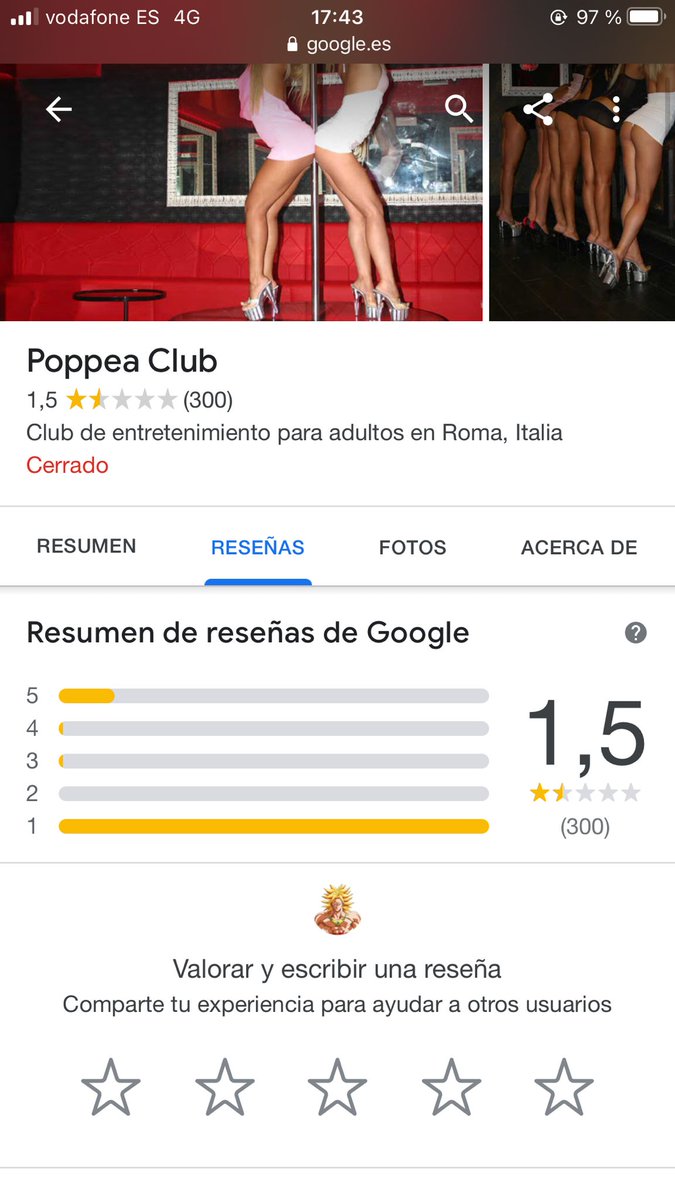Go back using the arrow icon
Viewport: 675px width, 1200px height.
point(59,110)
